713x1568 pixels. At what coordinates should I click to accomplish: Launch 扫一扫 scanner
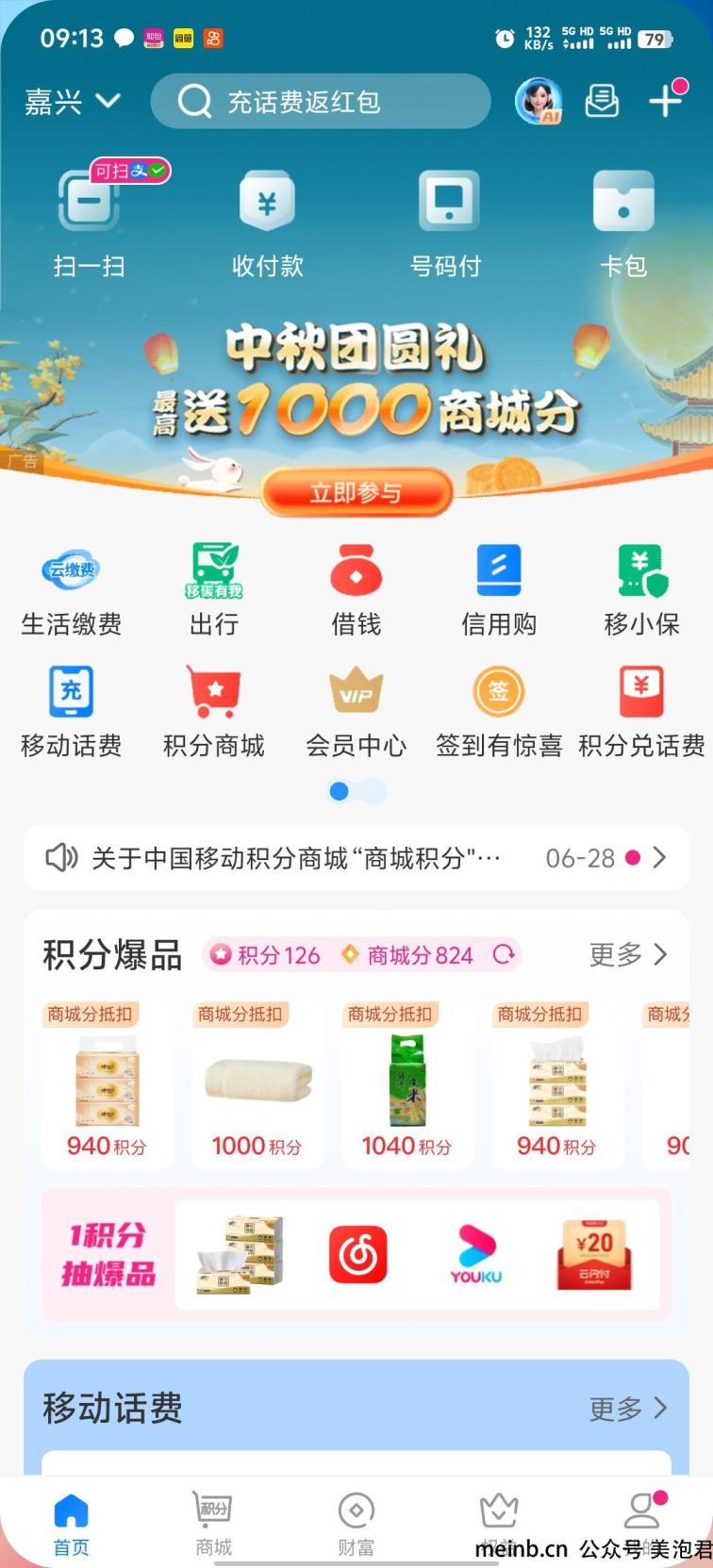point(89,222)
